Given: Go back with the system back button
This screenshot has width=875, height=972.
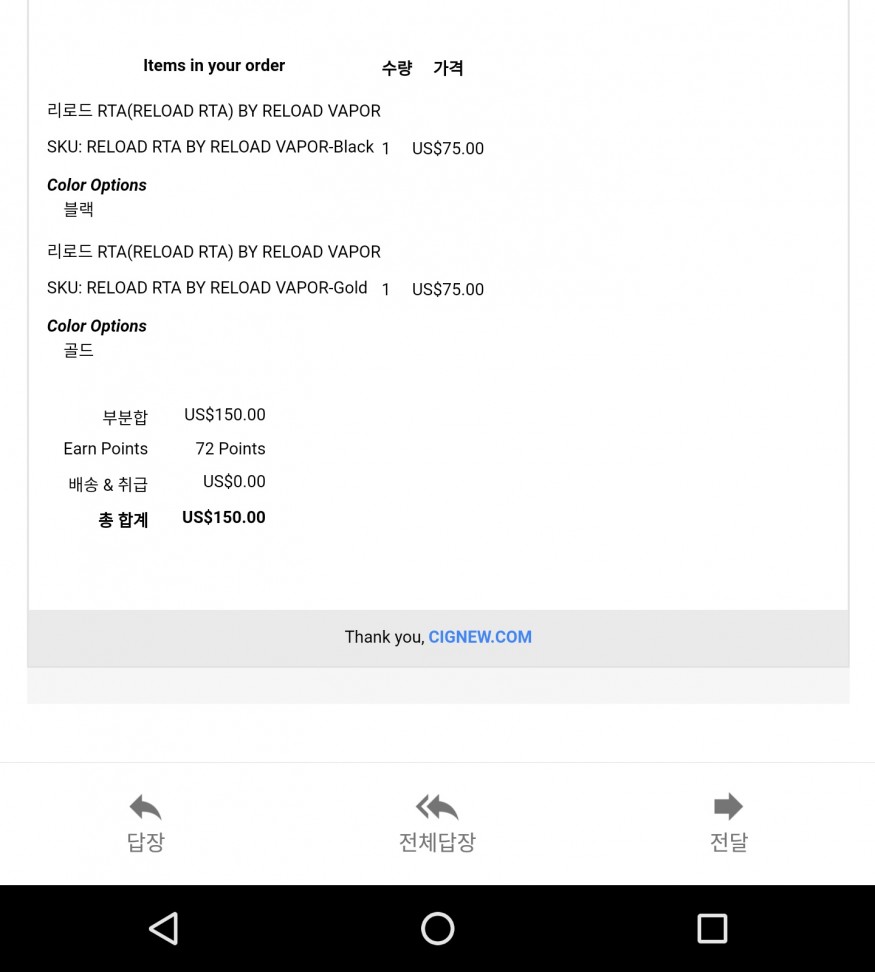Looking at the screenshot, I should pyautogui.click(x=163, y=928).
